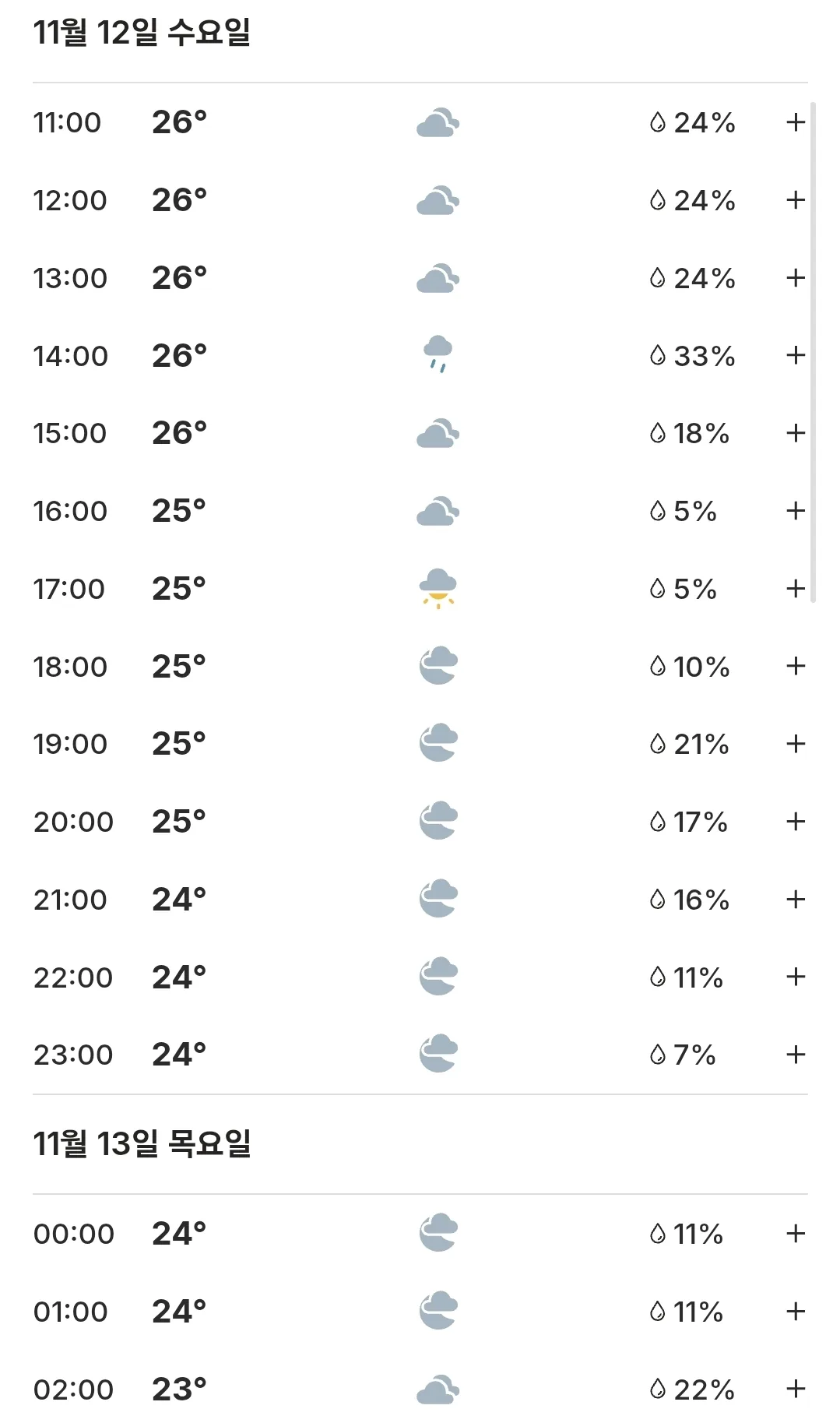Show details for 21:00 forecast
840x1423 pixels.
(795, 900)
